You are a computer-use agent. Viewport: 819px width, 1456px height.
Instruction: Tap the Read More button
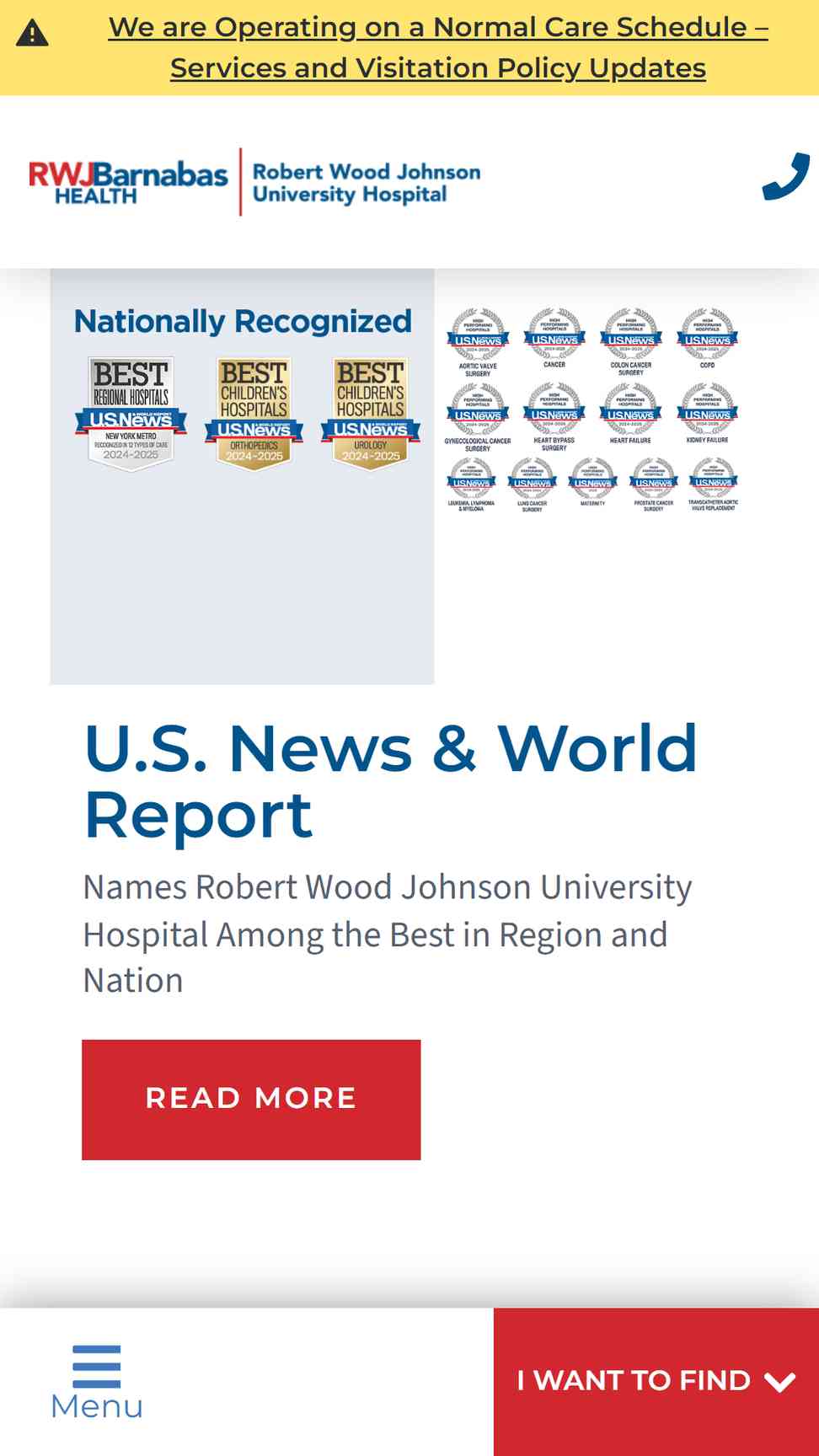[251, 1100]
